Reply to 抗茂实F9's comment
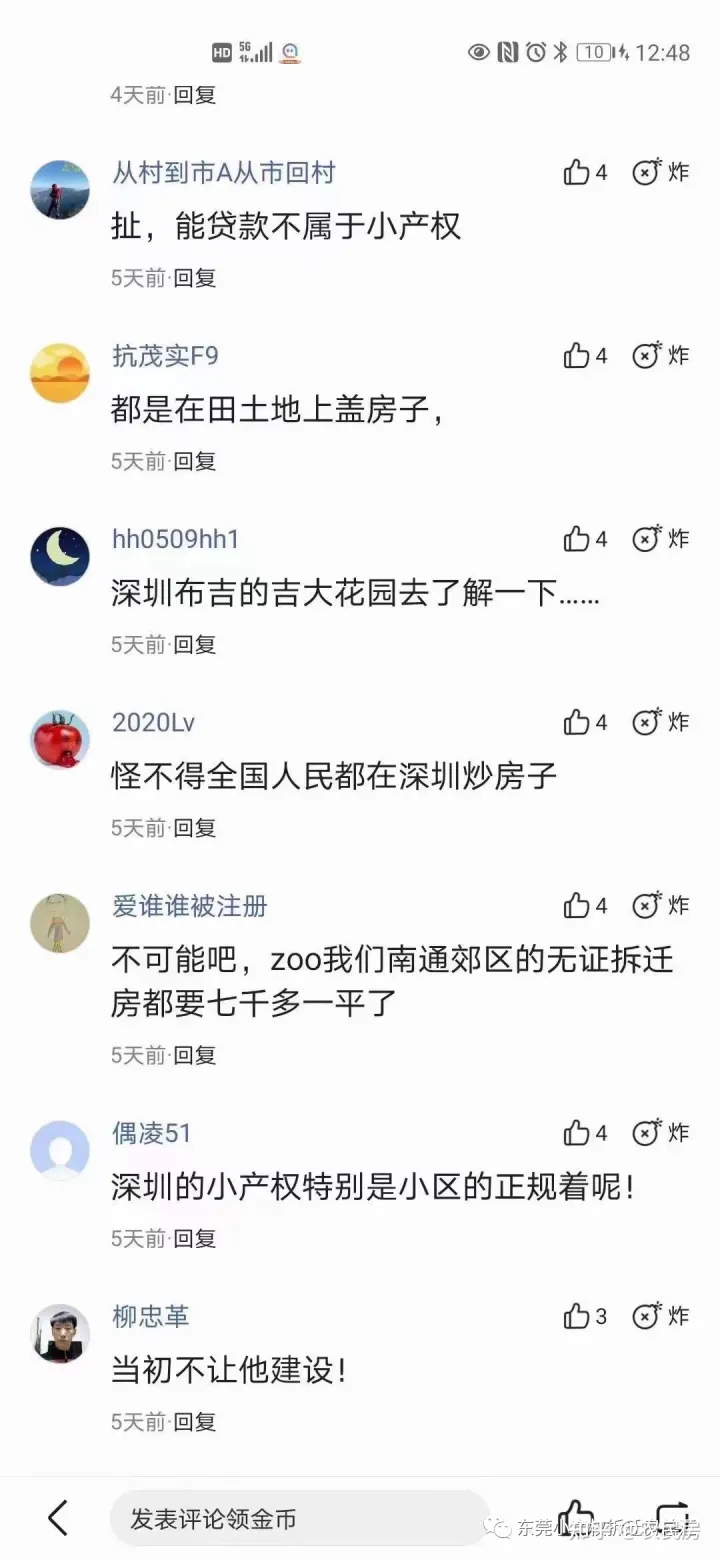The image size is (720, 1560). (195, 462)
